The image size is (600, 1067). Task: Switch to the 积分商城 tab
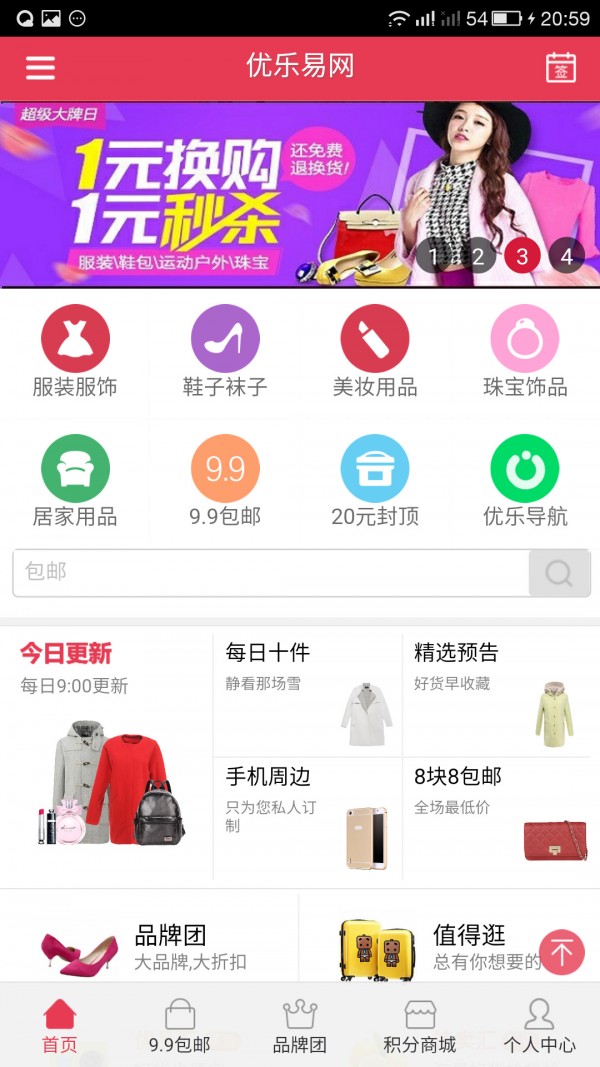tap(420, 1026)
